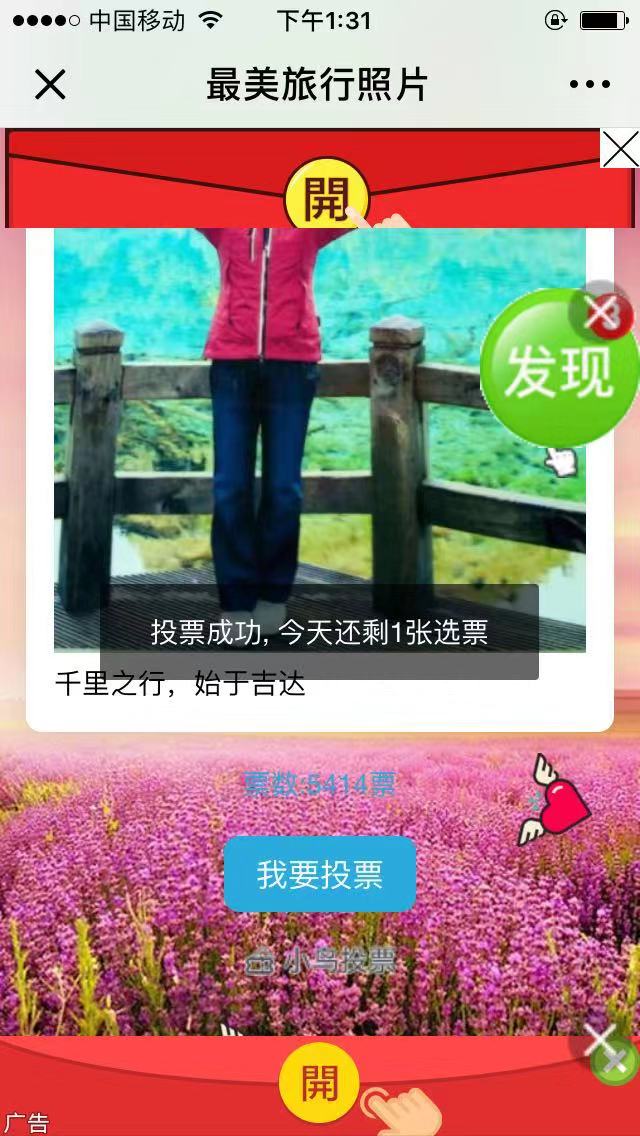Close the webpage with the X icon
Image resolution: width=640 pixels, height=1136 pixels.
point(50,85)
